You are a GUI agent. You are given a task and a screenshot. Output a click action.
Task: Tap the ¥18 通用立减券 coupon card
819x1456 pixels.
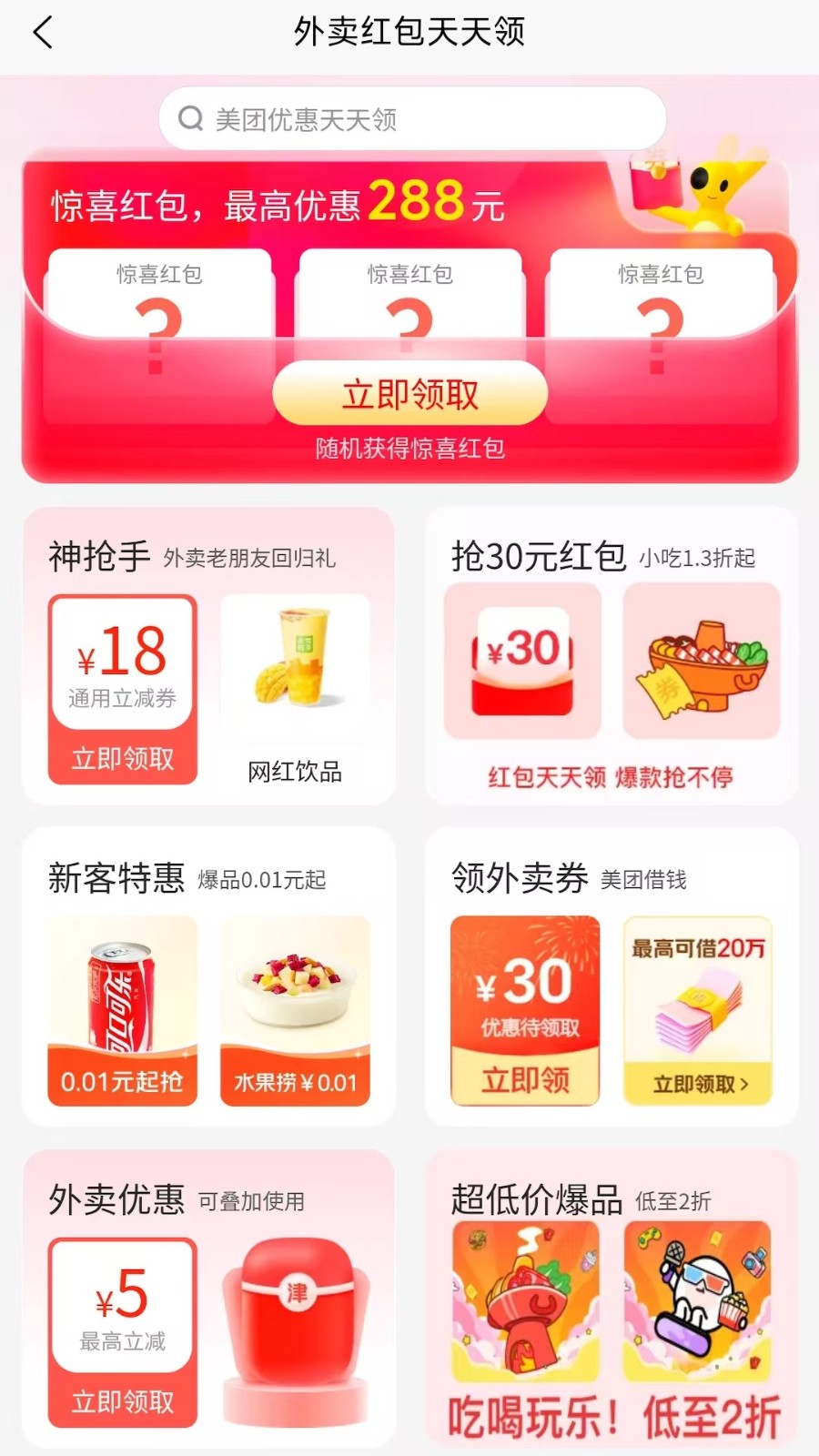(x=122, y=664)
